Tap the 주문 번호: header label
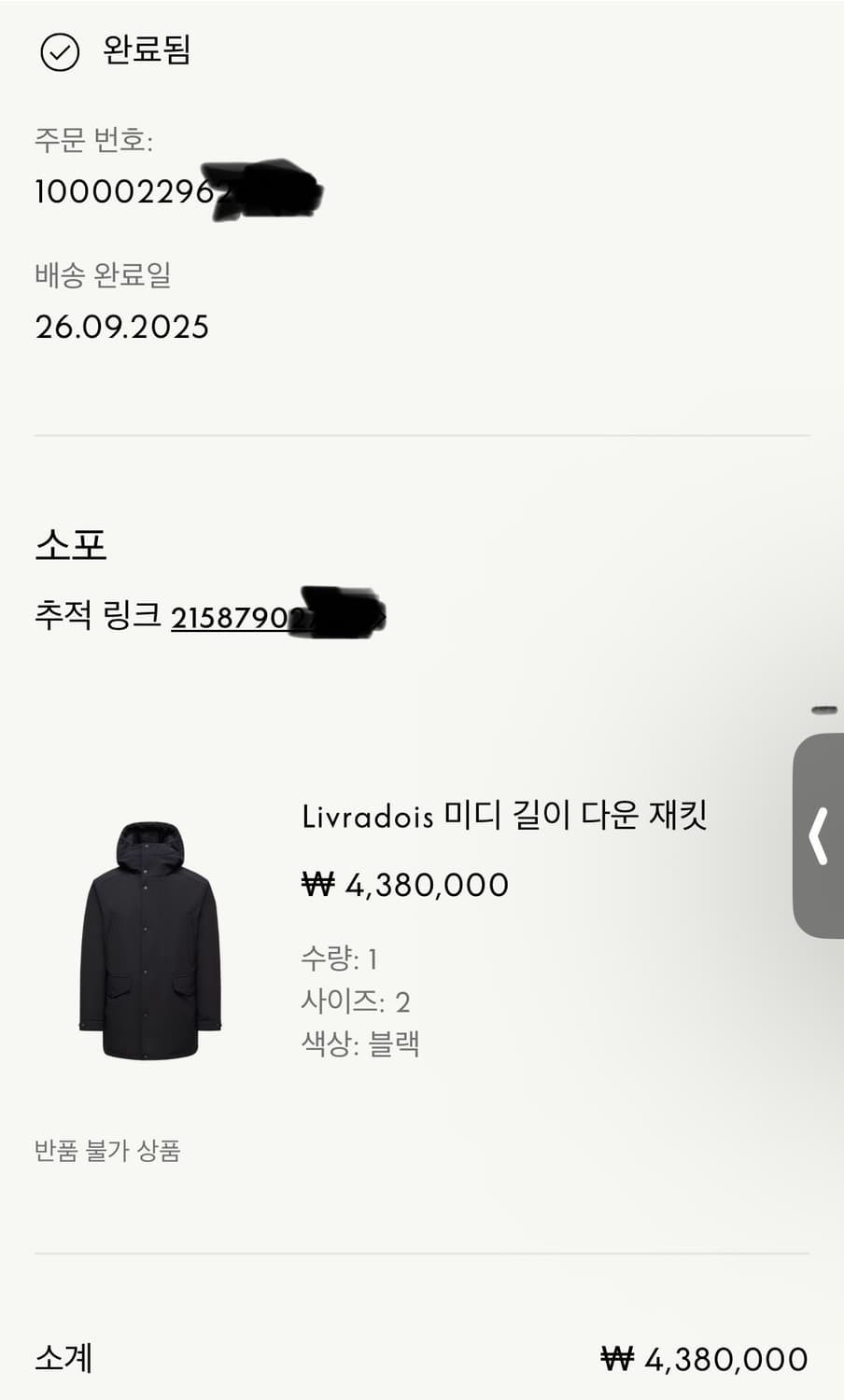Viewport: 844px width, 1400px height. (98, 136)
